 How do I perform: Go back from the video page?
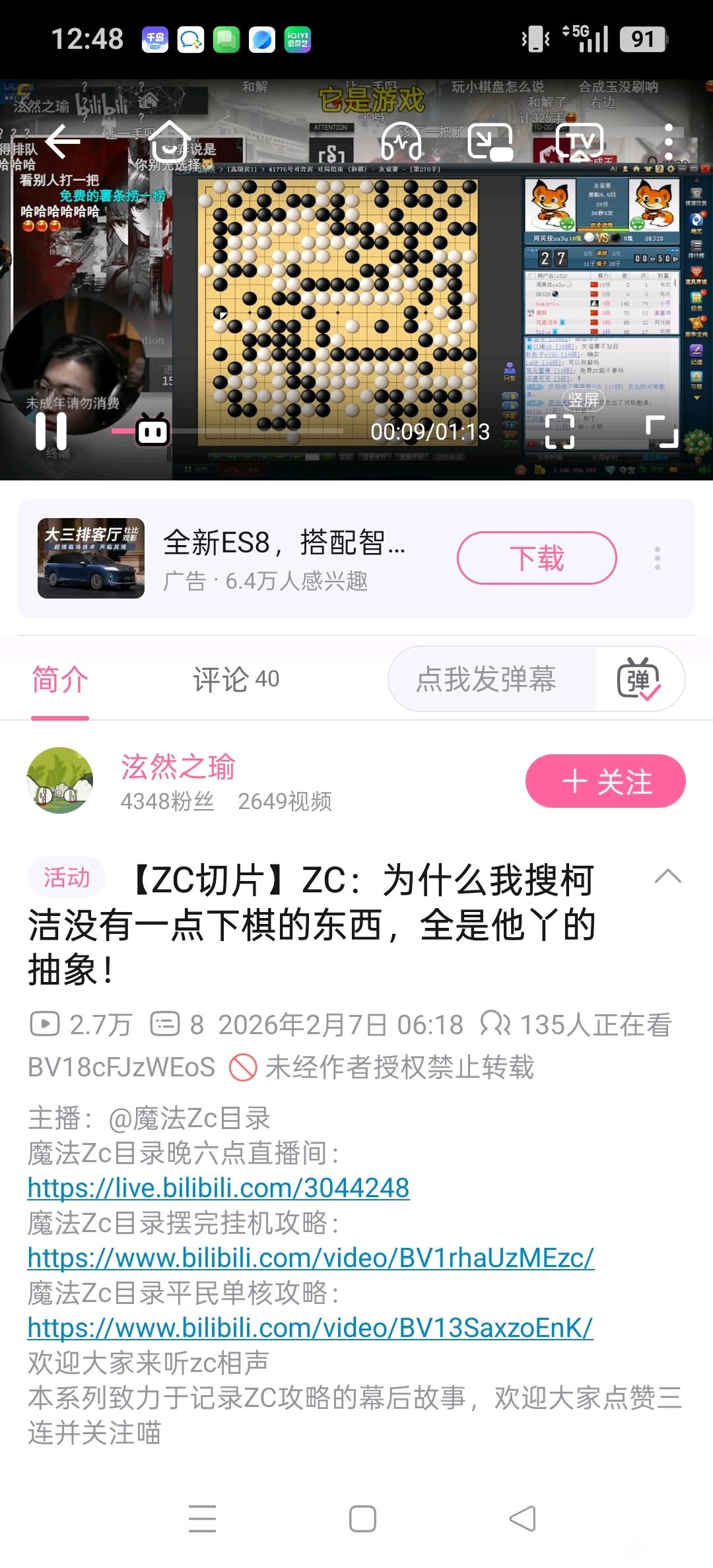[62, 141]
